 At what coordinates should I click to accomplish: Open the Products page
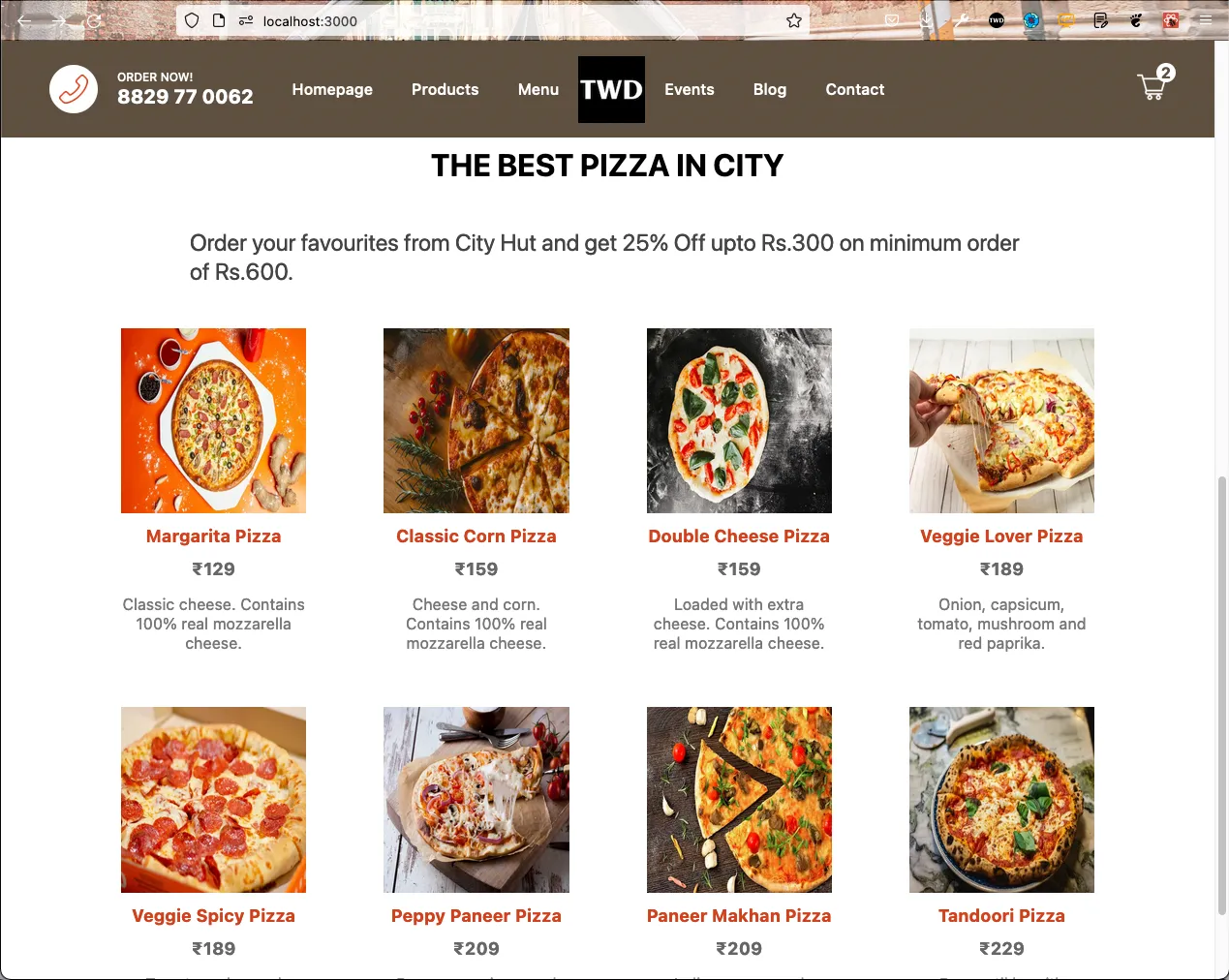tap(445, 89)
